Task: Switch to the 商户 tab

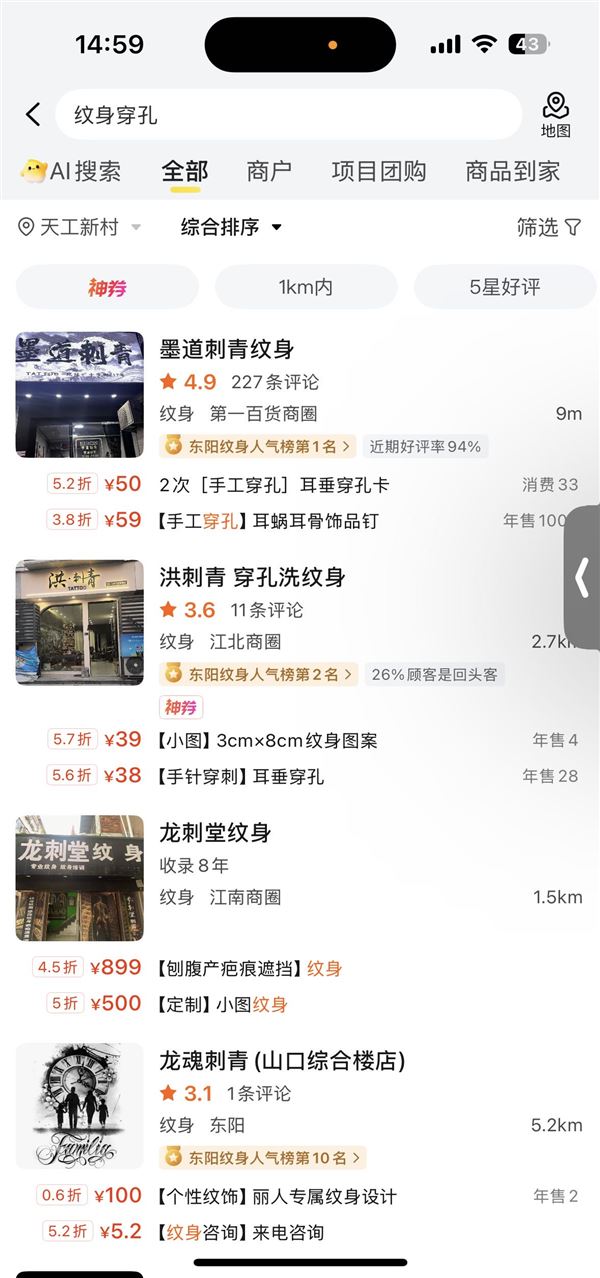Action: coord(269,171)
